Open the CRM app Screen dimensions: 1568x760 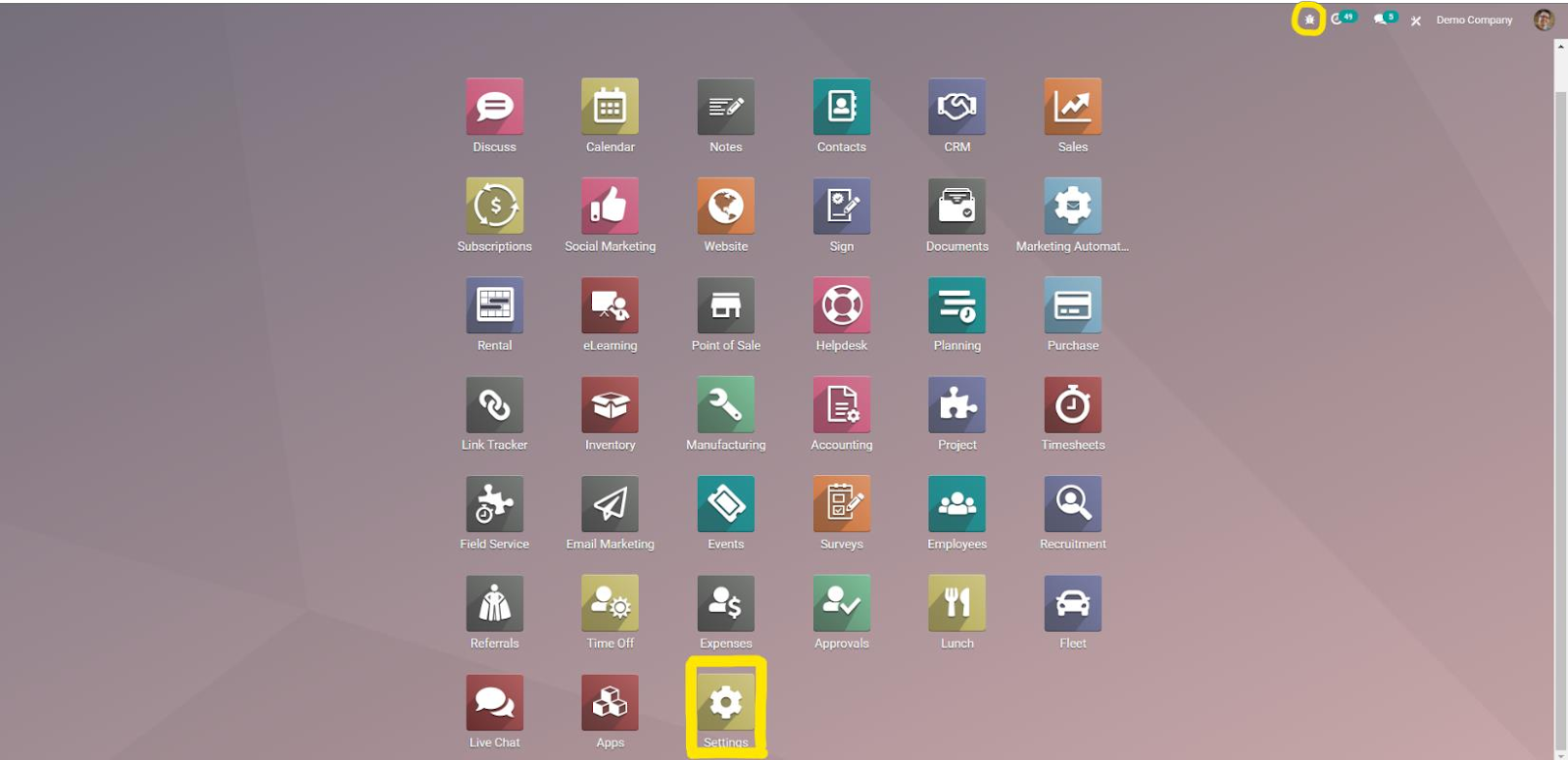956,107
